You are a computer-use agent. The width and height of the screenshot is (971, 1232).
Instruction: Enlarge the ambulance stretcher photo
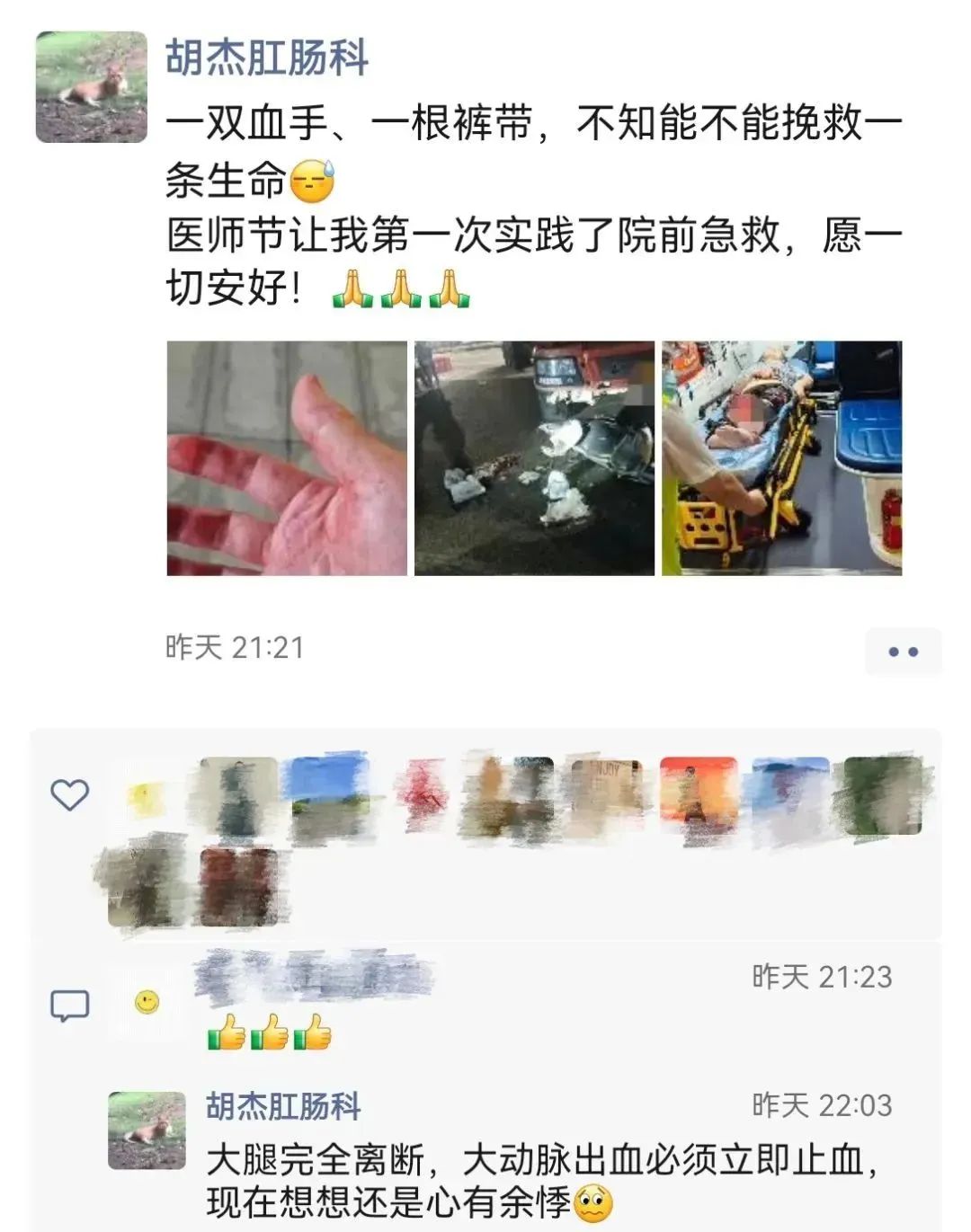(x=781, y=458)
